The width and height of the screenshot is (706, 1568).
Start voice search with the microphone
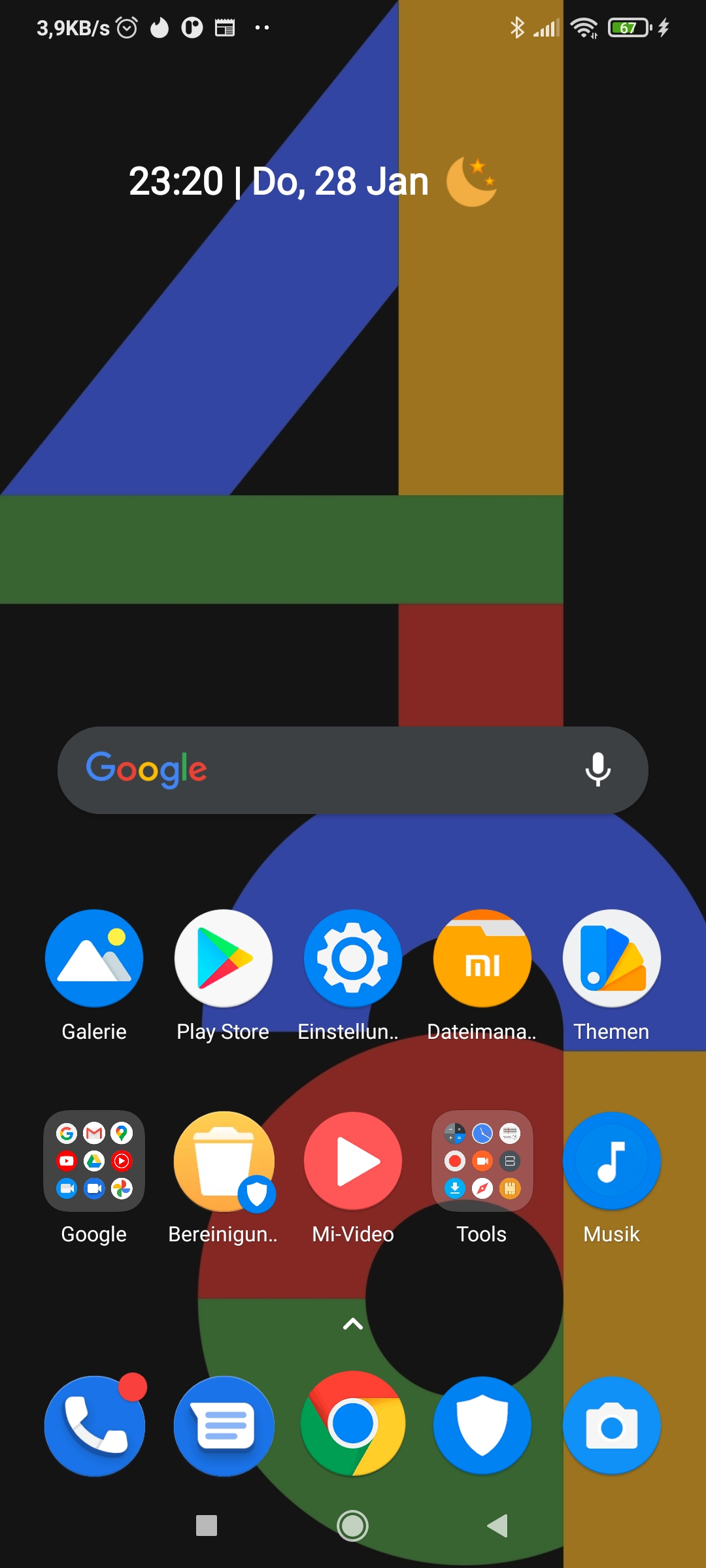597,770
